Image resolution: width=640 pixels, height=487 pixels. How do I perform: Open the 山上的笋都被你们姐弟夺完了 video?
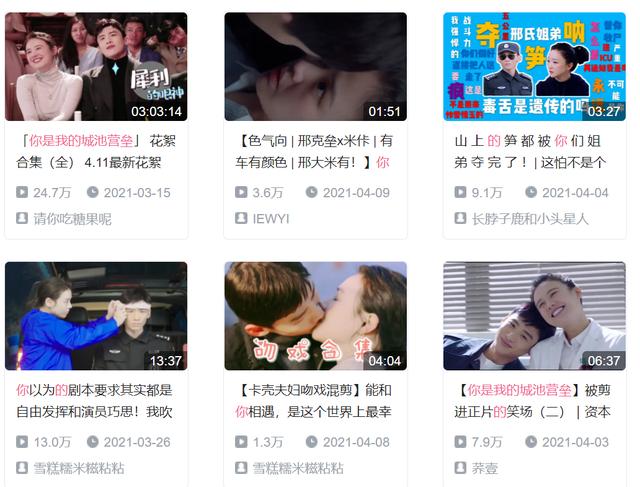tap(534, 67)
